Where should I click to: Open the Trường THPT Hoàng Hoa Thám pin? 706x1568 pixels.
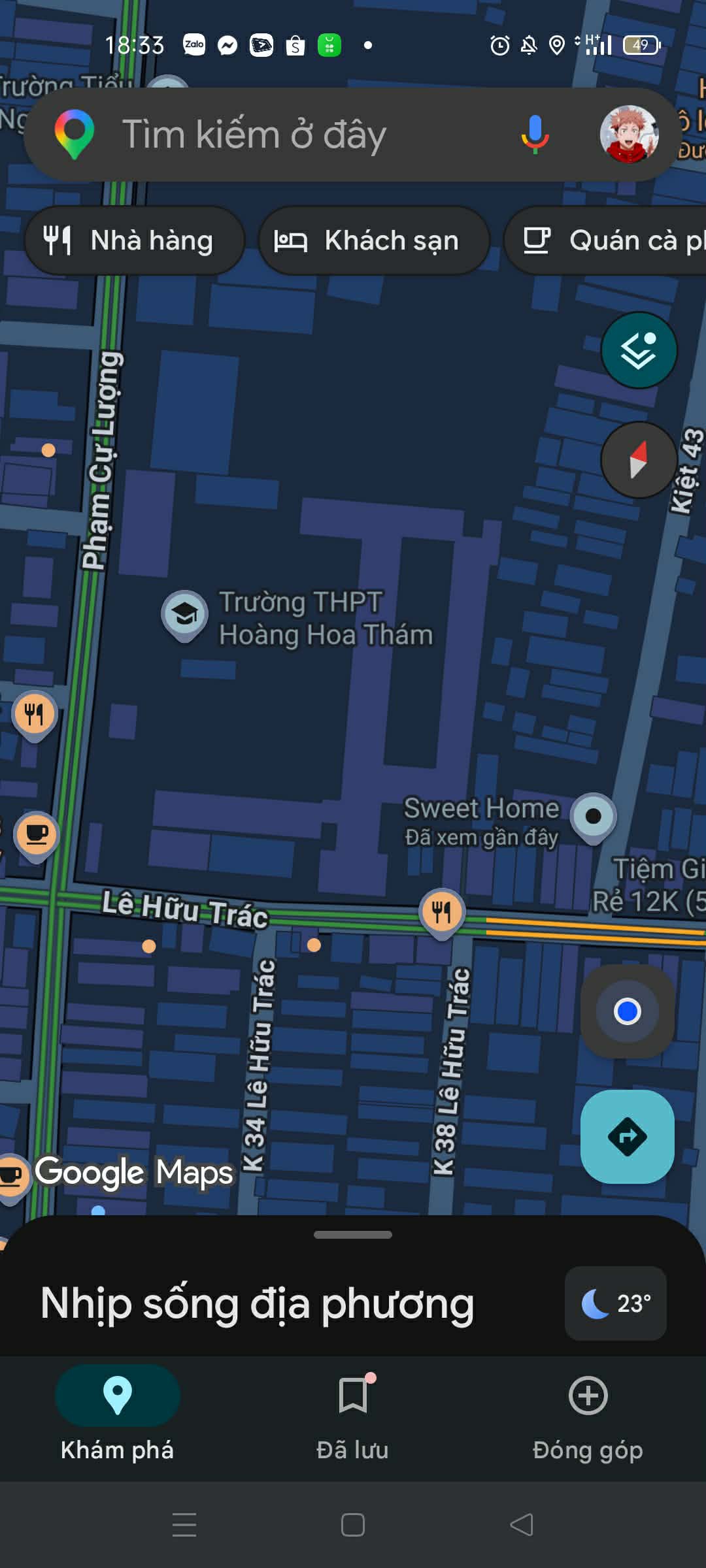coord(185,614)
